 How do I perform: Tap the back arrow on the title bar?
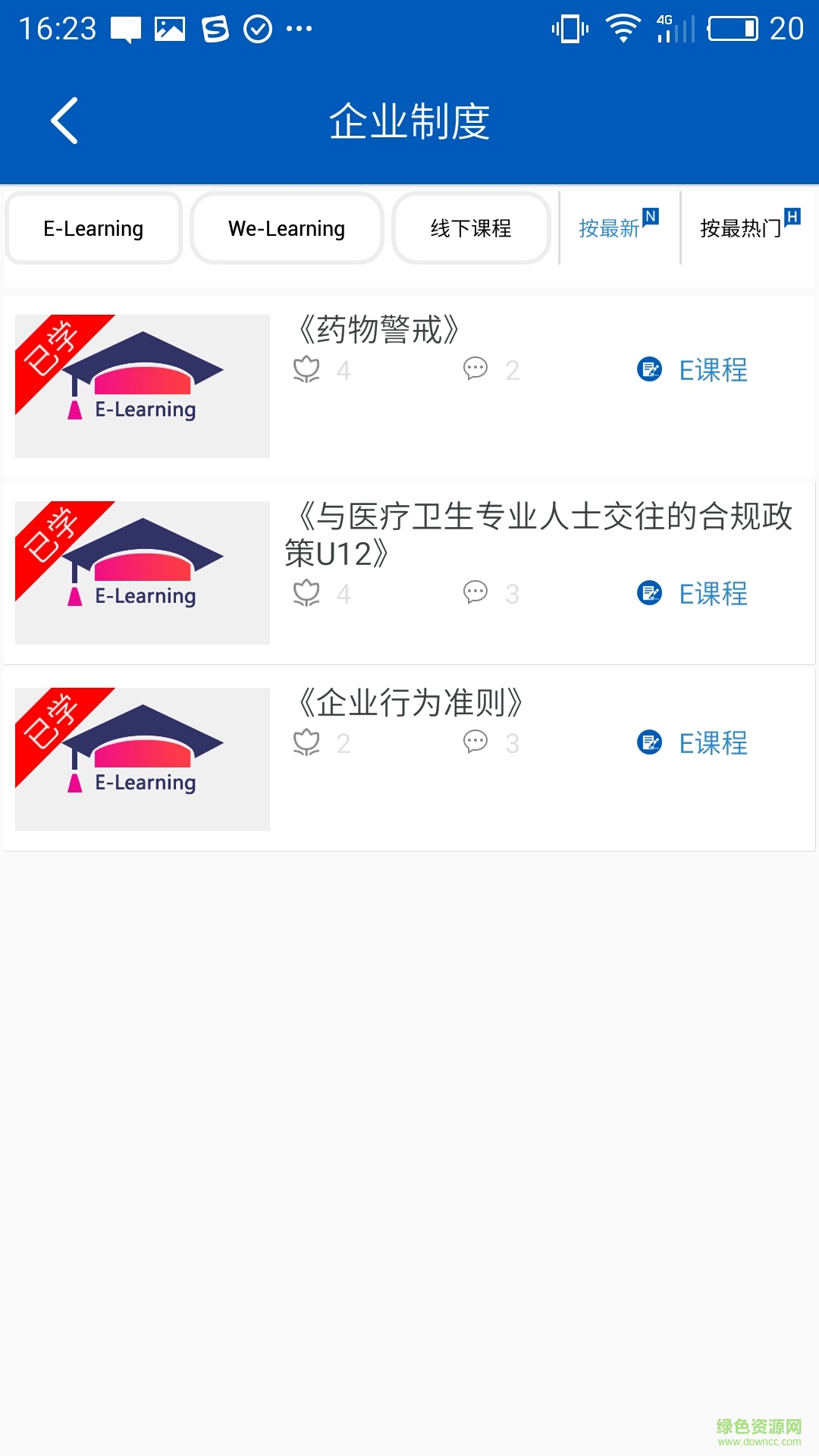pyautogui.click(x=64, y=120)
